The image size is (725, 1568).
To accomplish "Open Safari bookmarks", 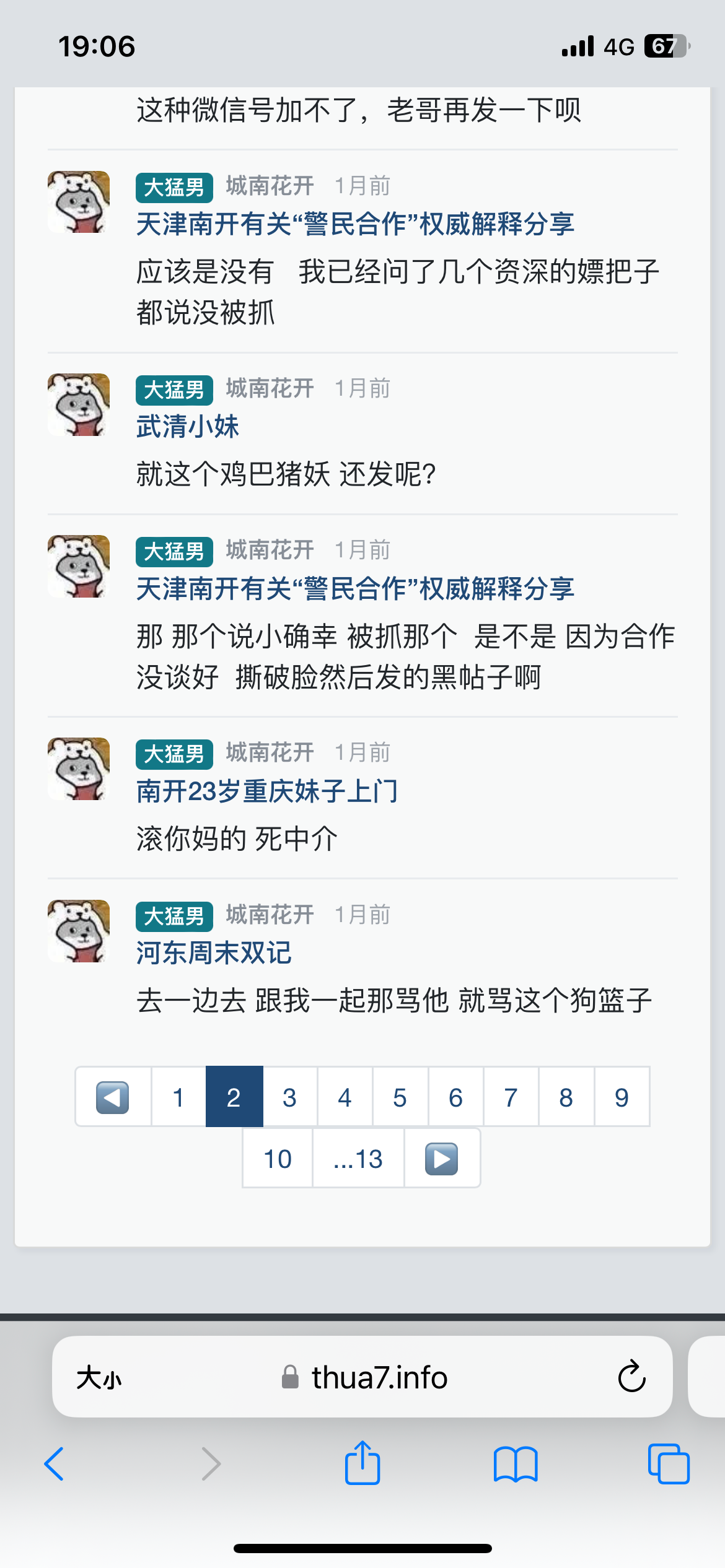I will [x=516, y=1464].
